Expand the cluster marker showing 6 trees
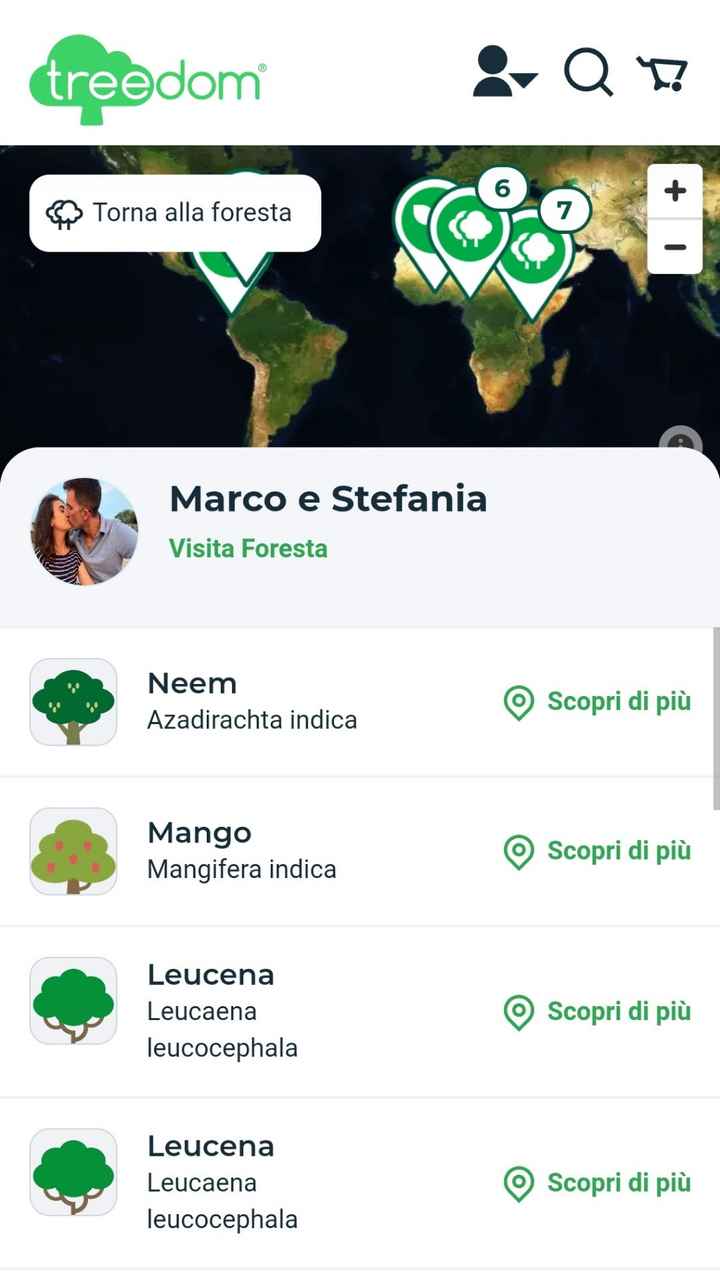This screenshot has height=1278, width=720. tap(502, 188)
